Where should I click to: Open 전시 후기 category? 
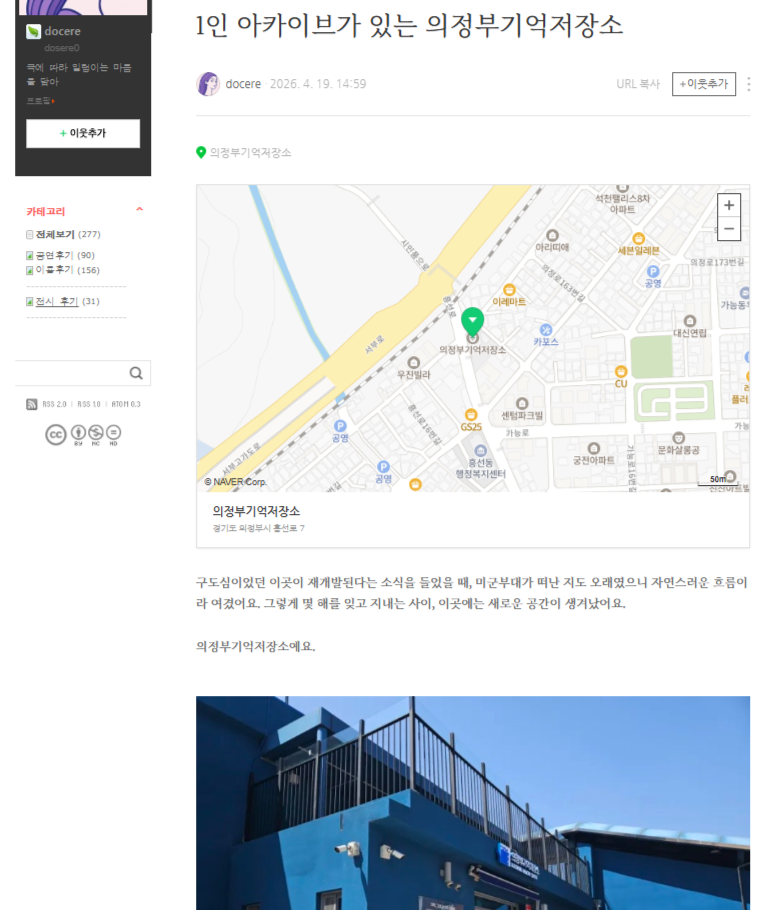(x=56, y=301)
